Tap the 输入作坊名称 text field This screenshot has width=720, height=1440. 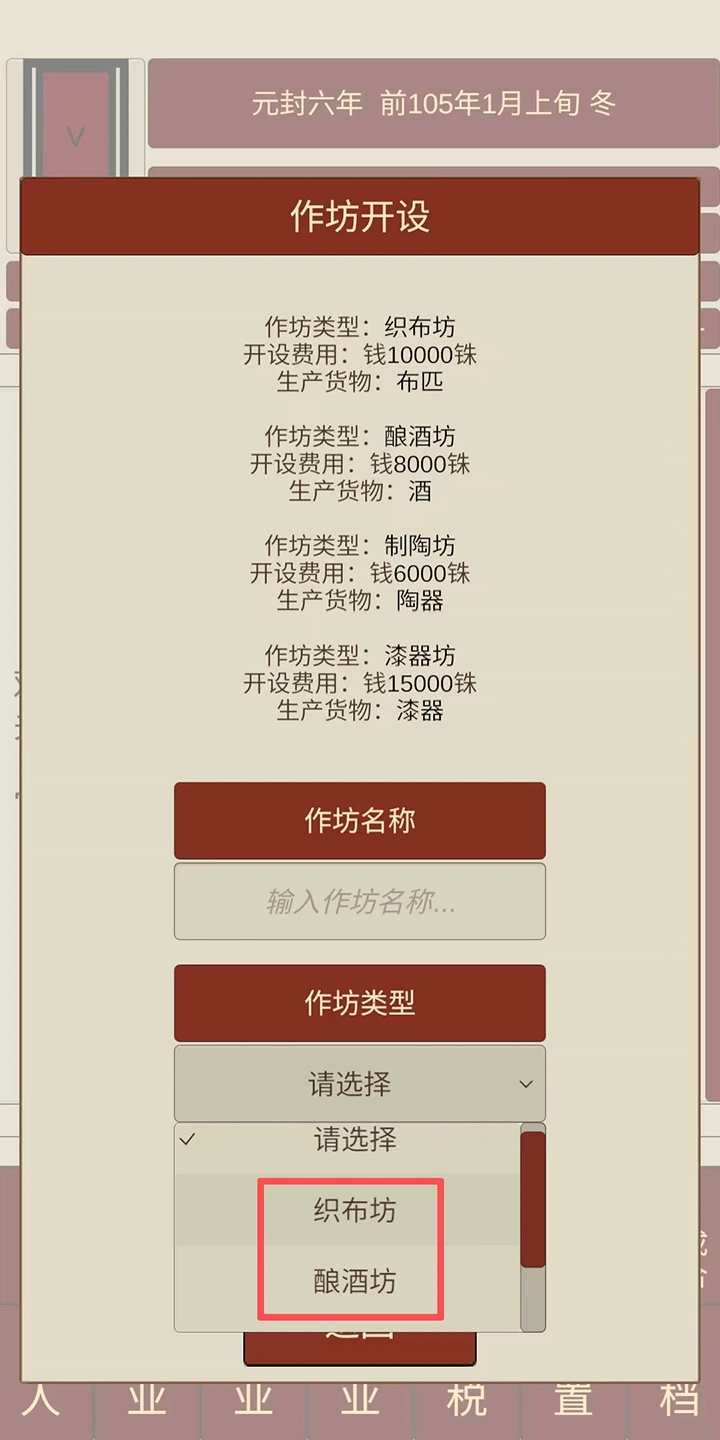coord(360,902)
